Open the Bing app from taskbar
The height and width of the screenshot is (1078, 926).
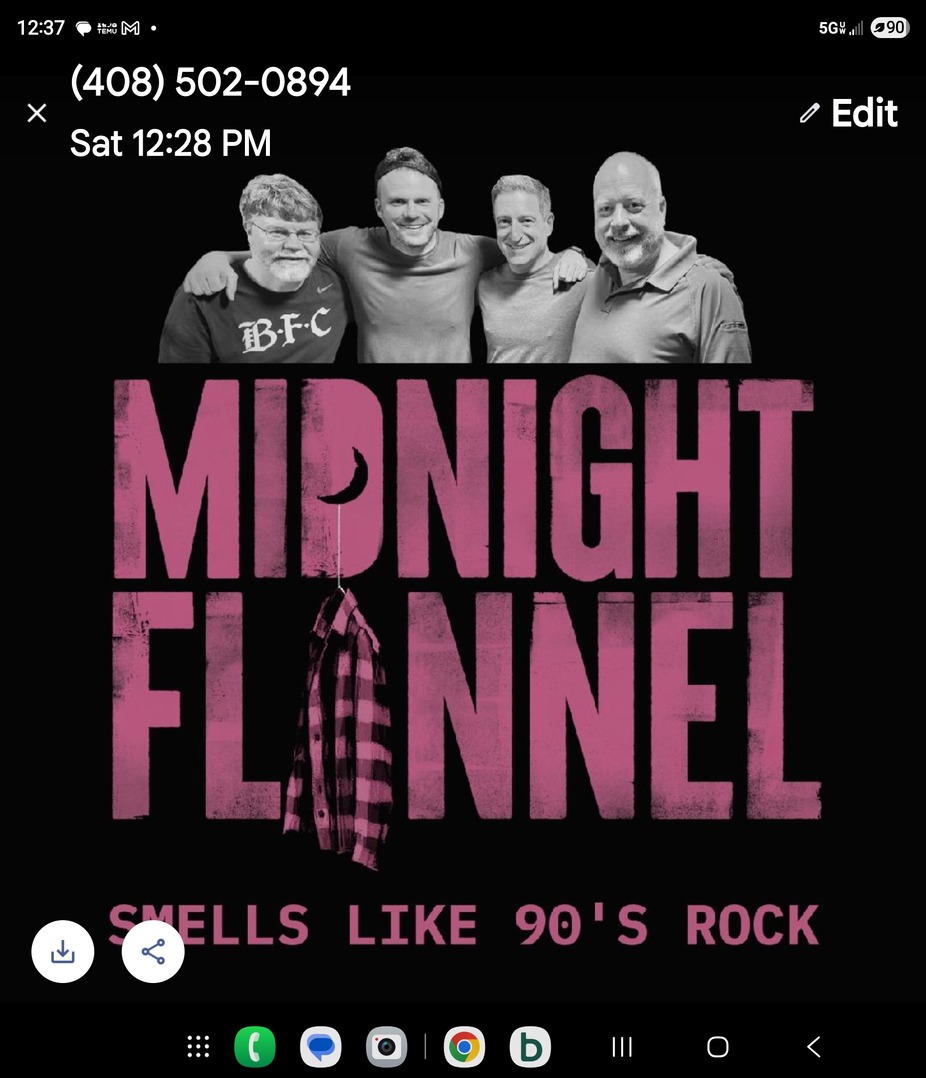(530, 1047)
